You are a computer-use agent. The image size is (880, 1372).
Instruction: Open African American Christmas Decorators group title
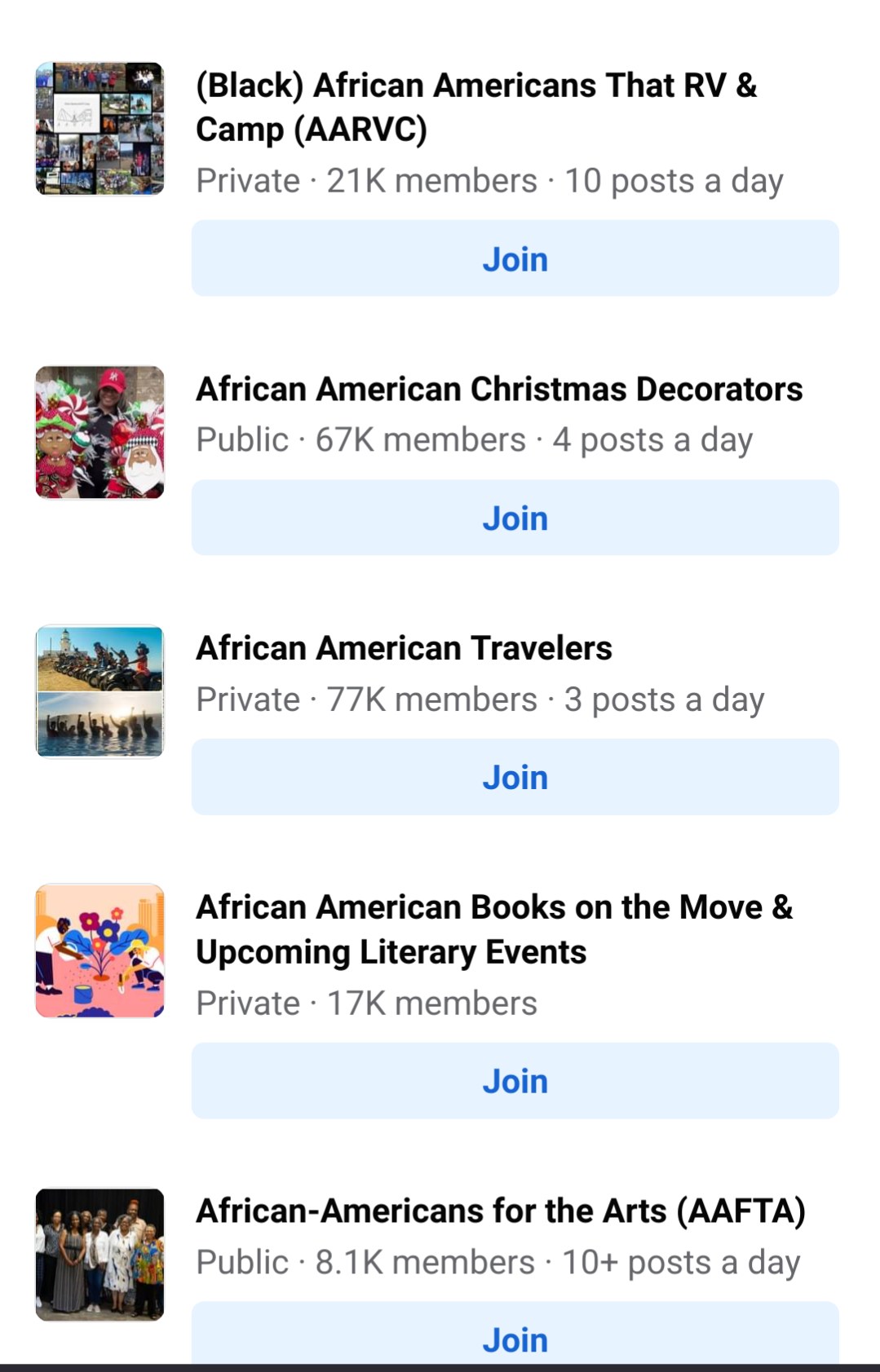tap(499, 389)
